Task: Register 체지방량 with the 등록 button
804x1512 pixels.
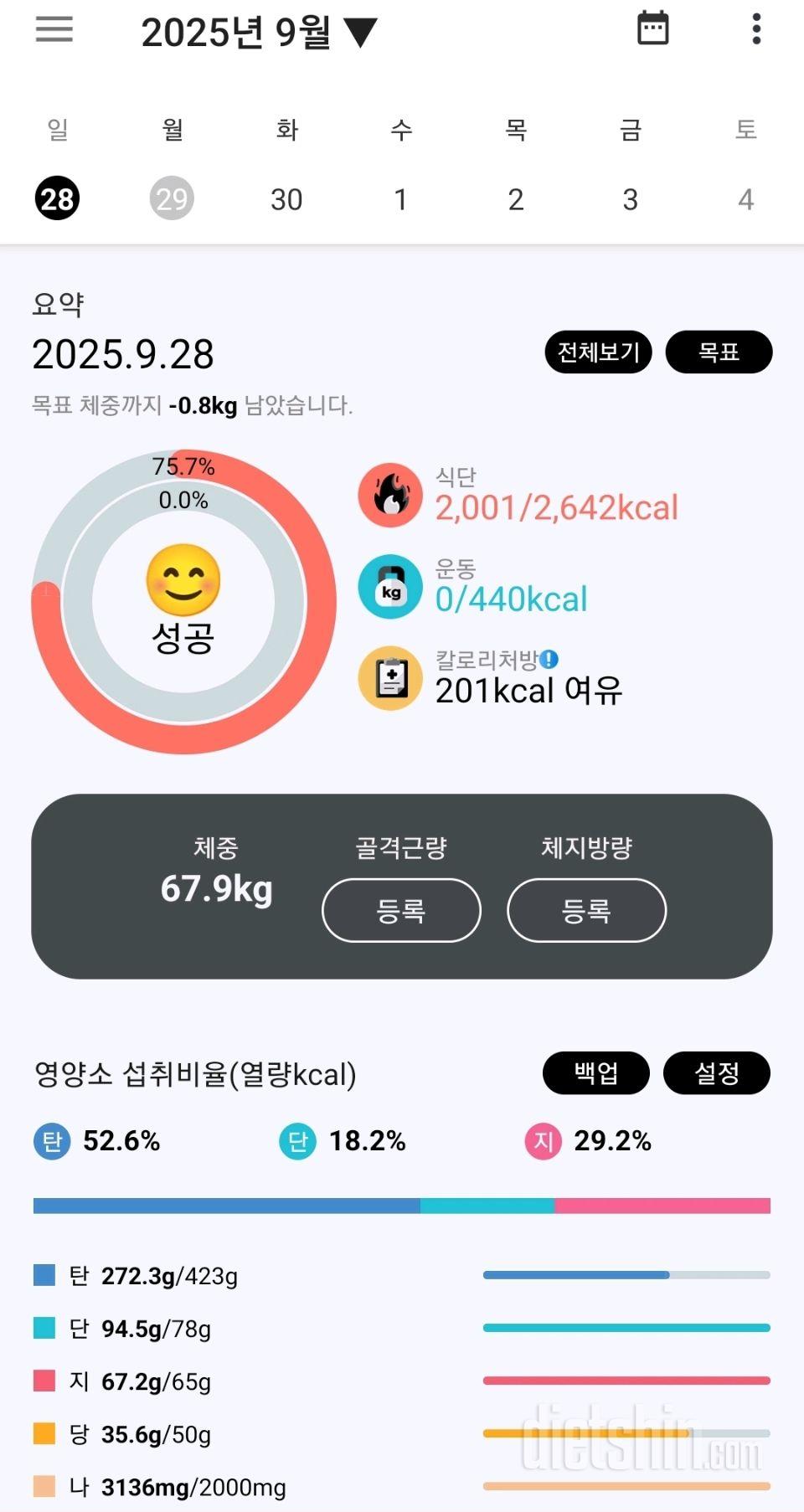Action: coord(586,910)
